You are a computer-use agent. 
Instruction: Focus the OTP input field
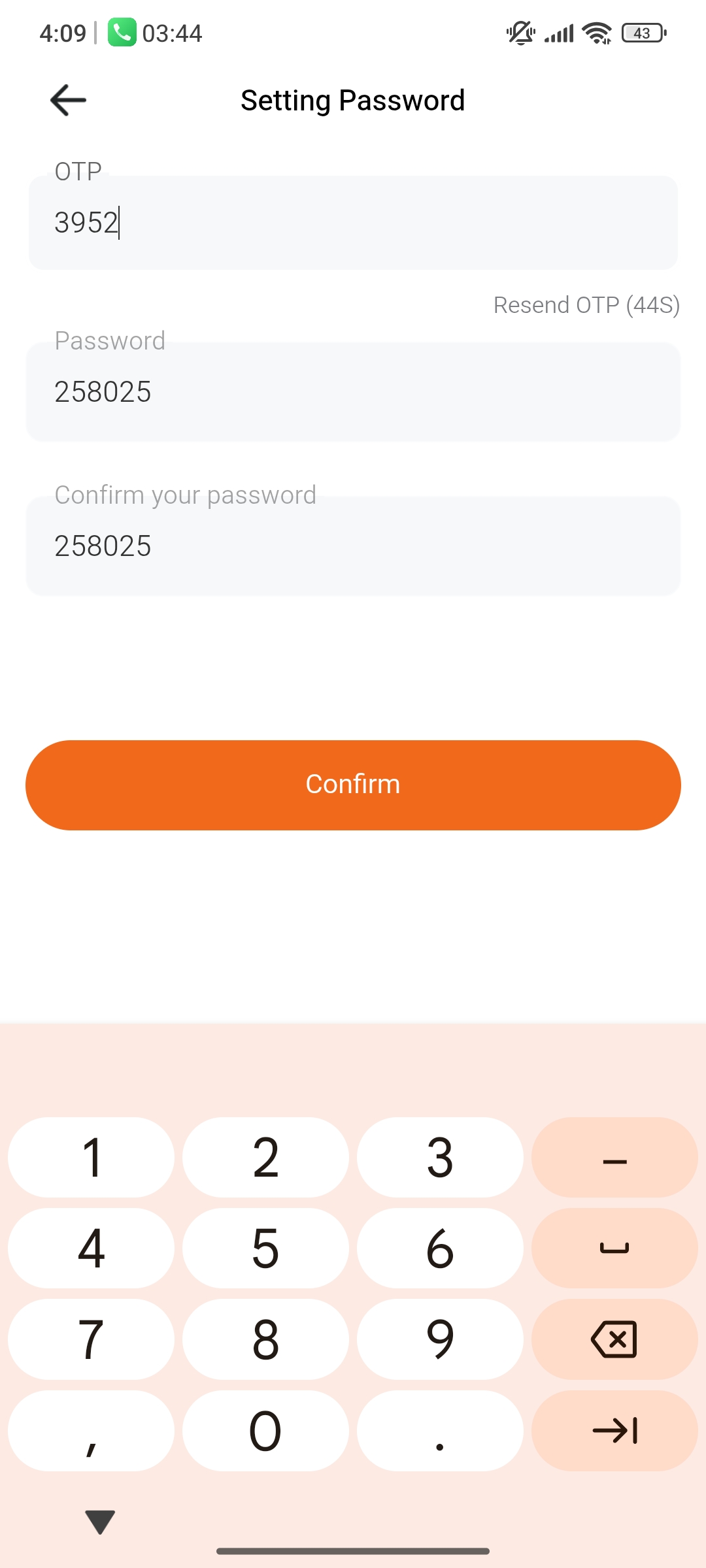click(353, 223)
